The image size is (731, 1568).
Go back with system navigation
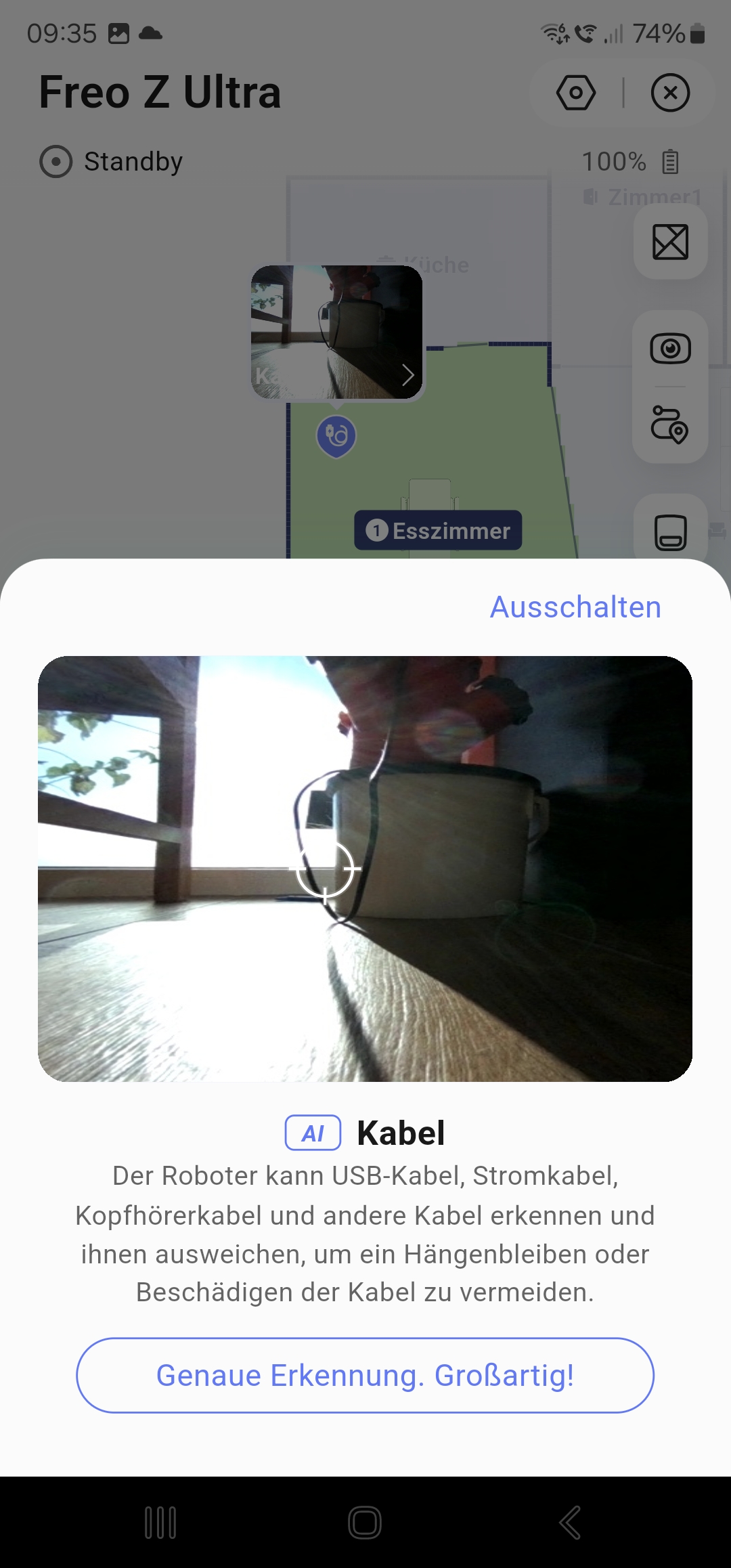(x=570, y=1523)
